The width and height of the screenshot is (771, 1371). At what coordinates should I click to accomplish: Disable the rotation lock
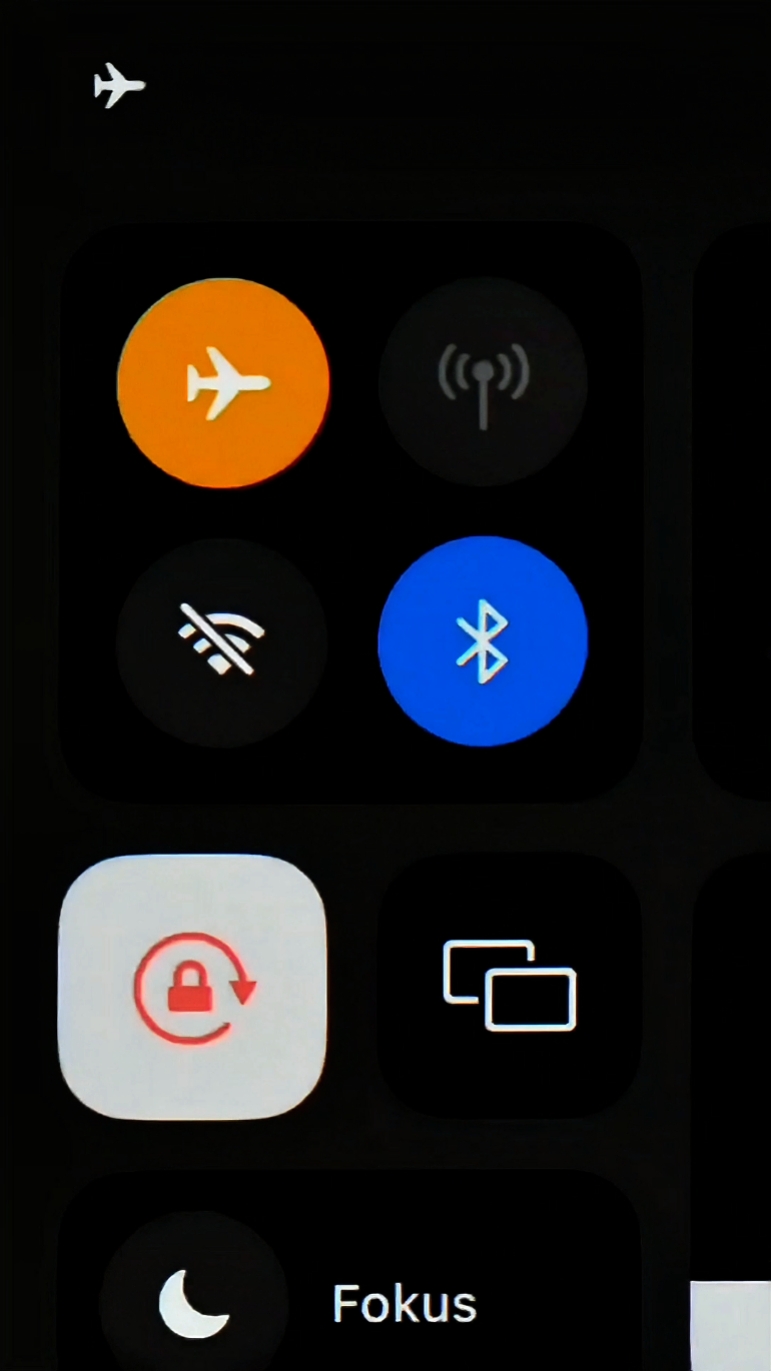click(193, 987)
